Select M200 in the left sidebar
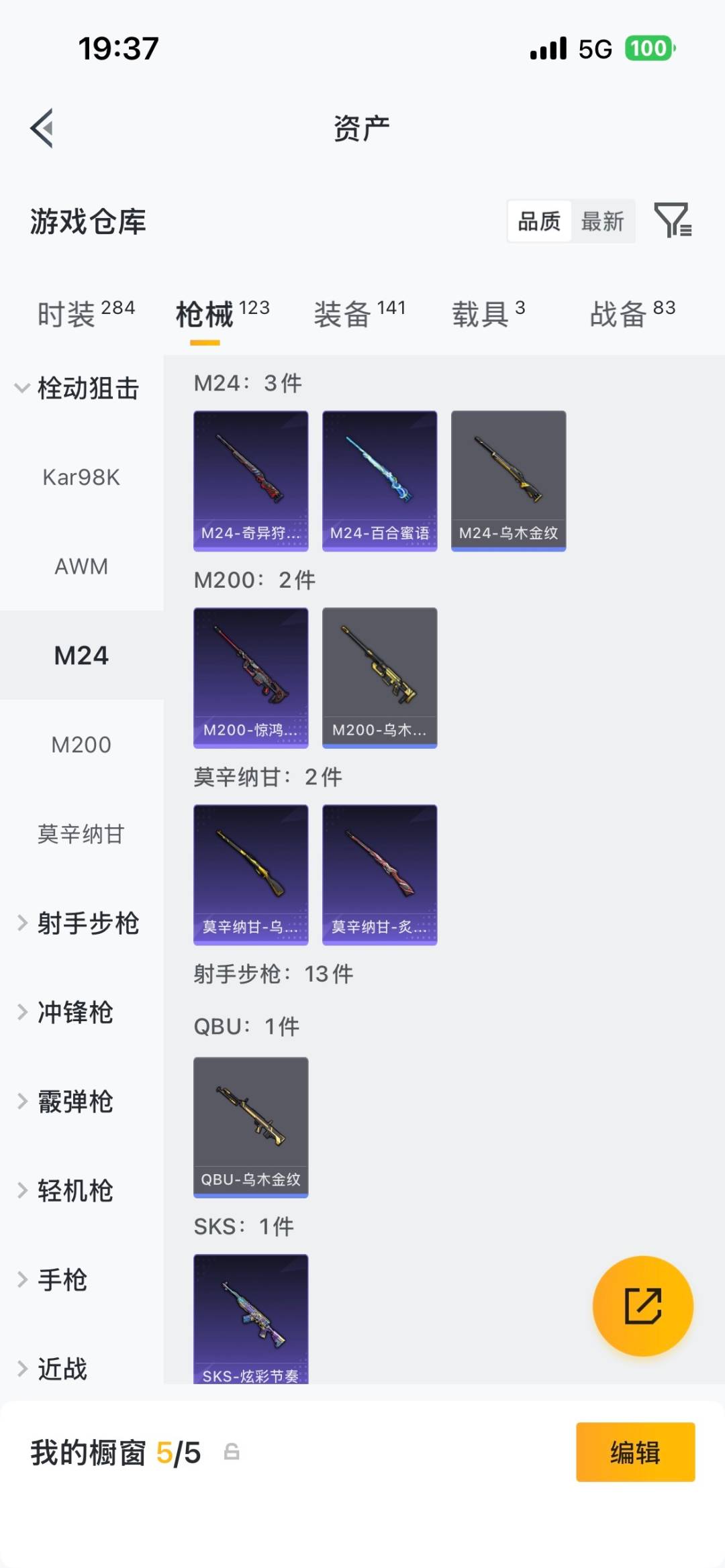Image resolution: width=725 pixels, height=1568 pixels. point(81,745)
